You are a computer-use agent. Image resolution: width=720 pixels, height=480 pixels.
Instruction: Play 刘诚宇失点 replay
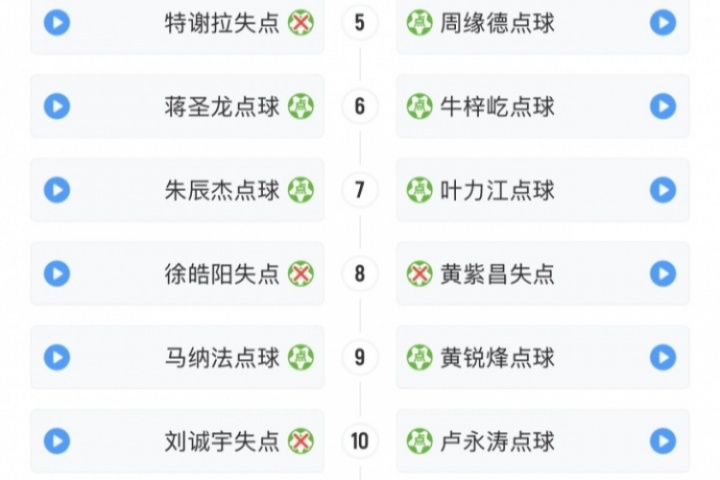tap(57, 441)
